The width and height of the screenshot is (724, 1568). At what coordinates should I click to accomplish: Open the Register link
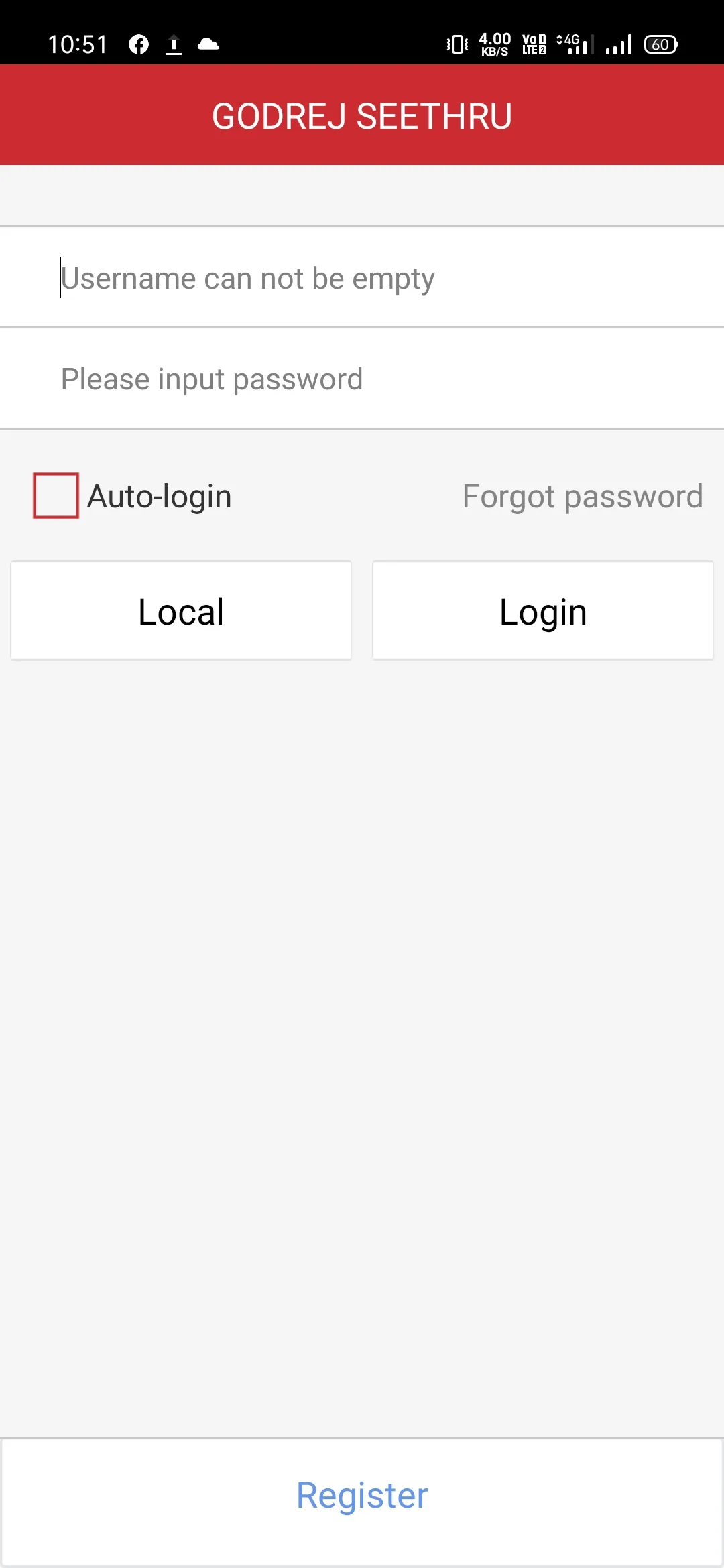click(x=362, y=1494)
